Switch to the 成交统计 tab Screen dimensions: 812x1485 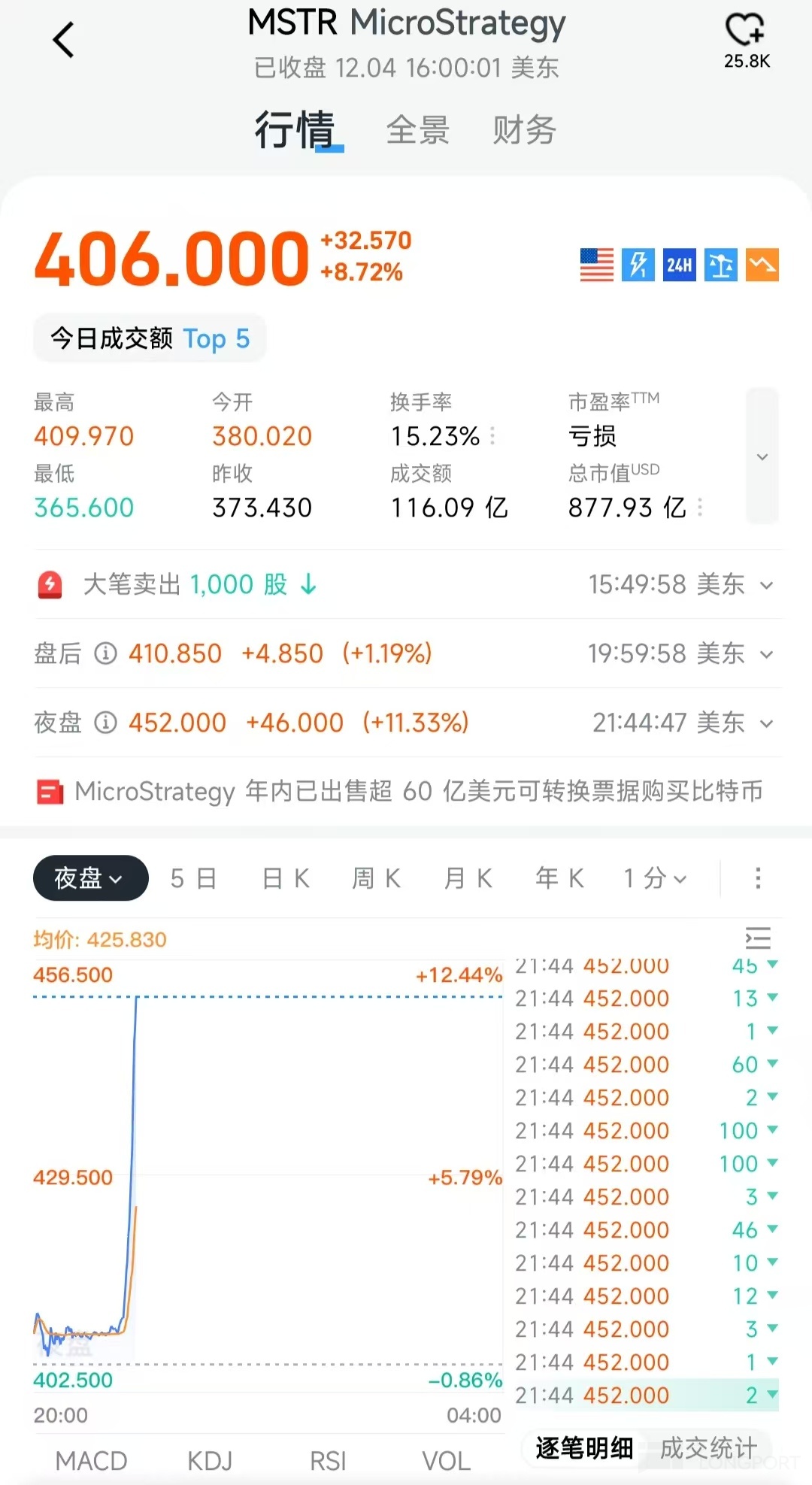707,1447
